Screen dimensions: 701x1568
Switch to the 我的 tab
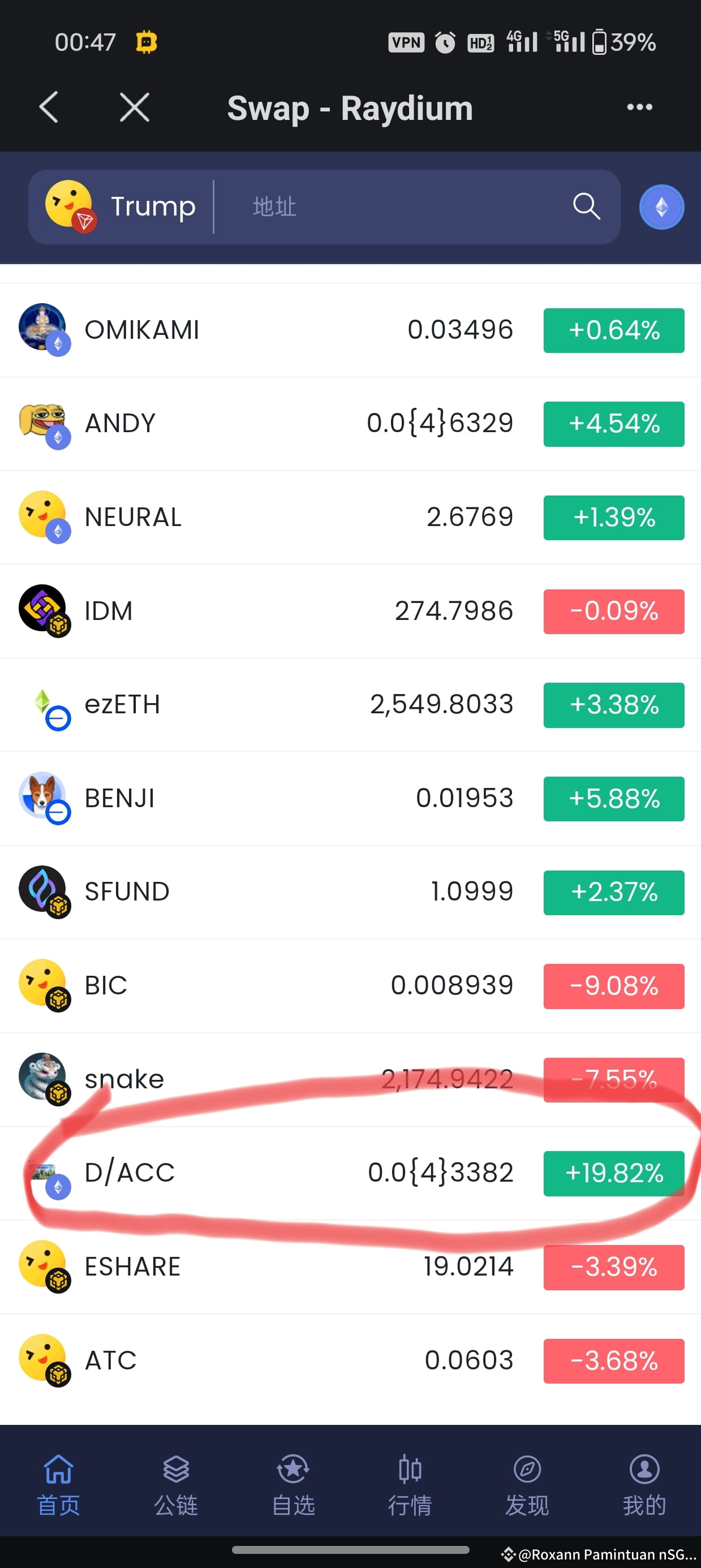click(644, 1484)
